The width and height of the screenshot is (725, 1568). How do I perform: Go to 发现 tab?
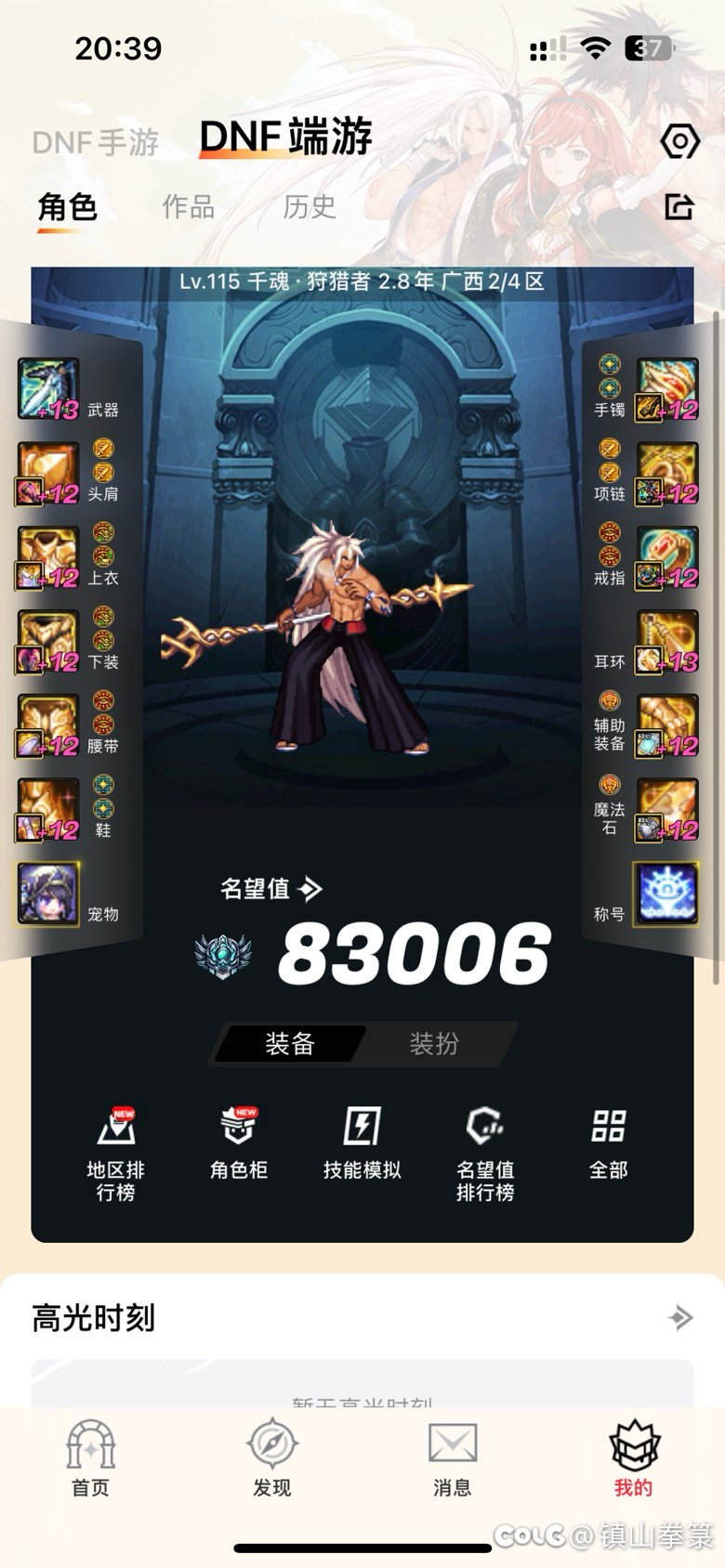271,1458
